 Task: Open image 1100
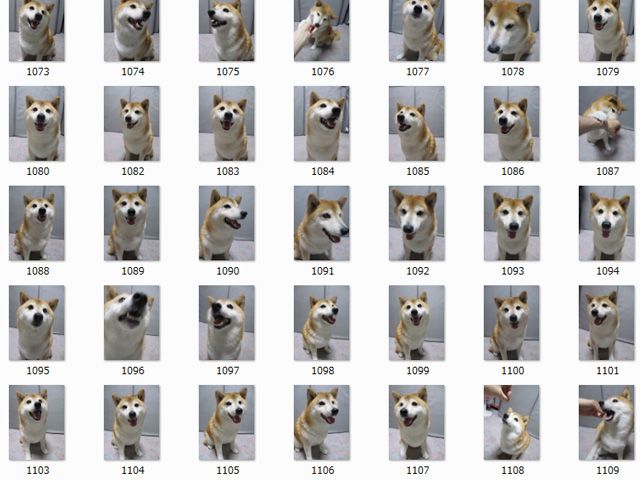[512, 323]
